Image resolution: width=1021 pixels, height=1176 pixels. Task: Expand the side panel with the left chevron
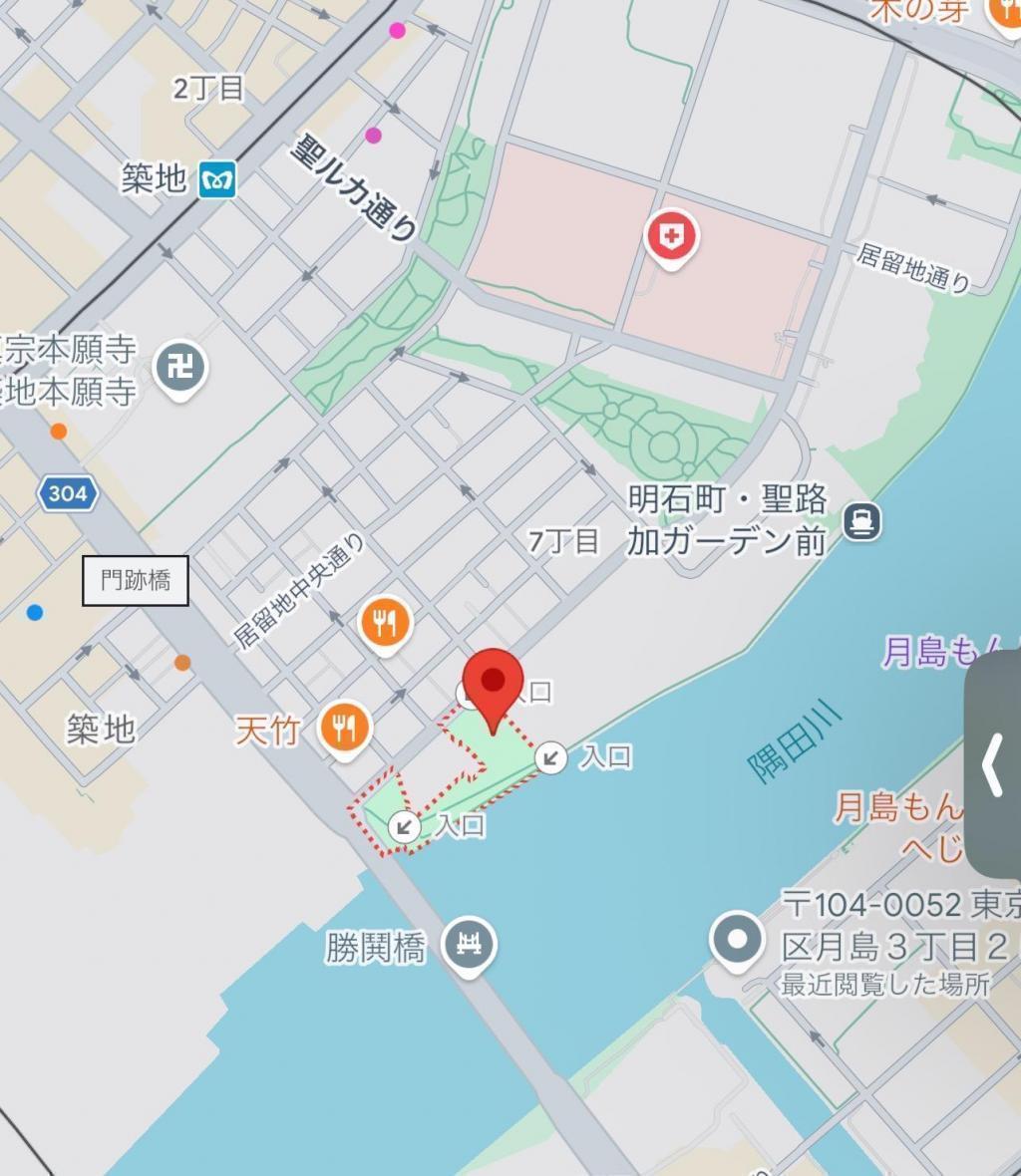(x=993, y=763)
